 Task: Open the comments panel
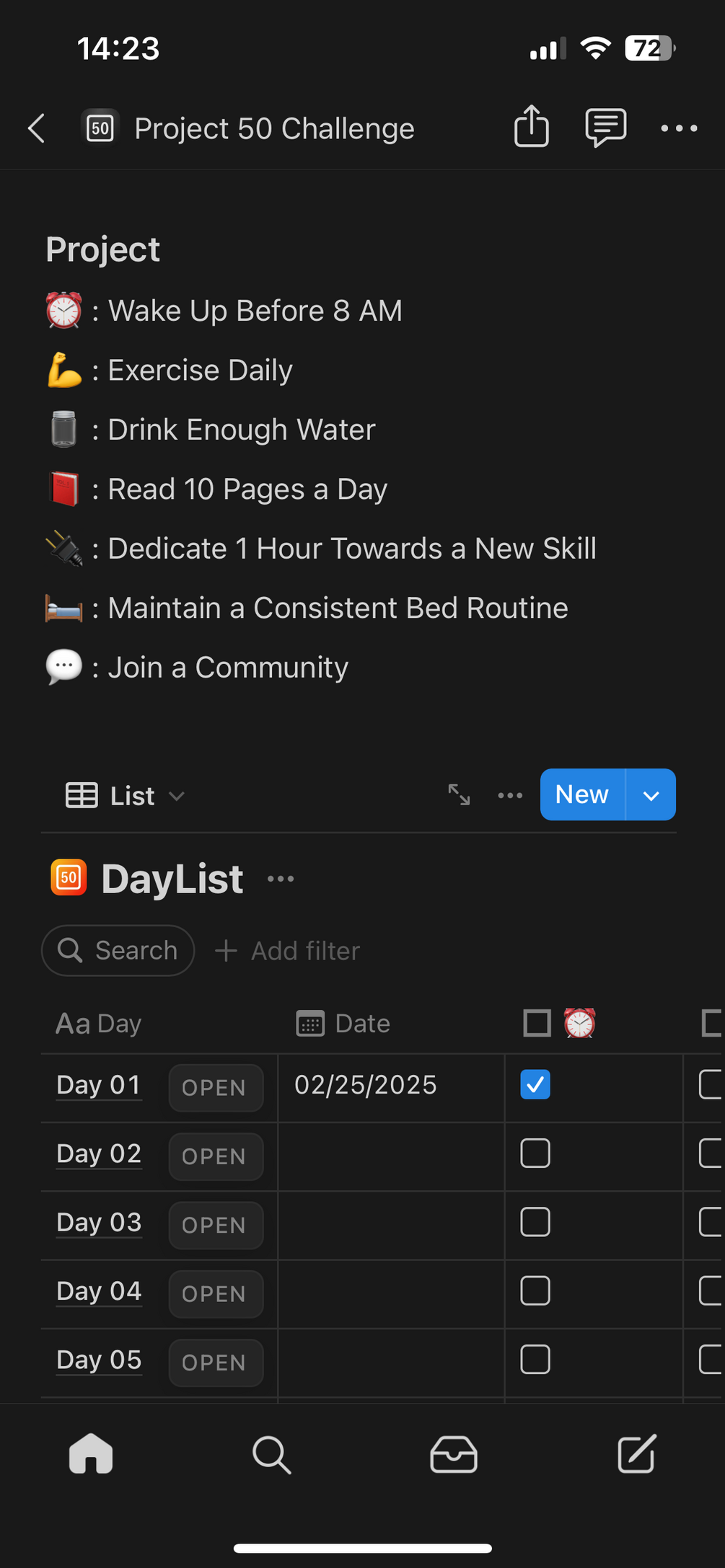[605, 128]
